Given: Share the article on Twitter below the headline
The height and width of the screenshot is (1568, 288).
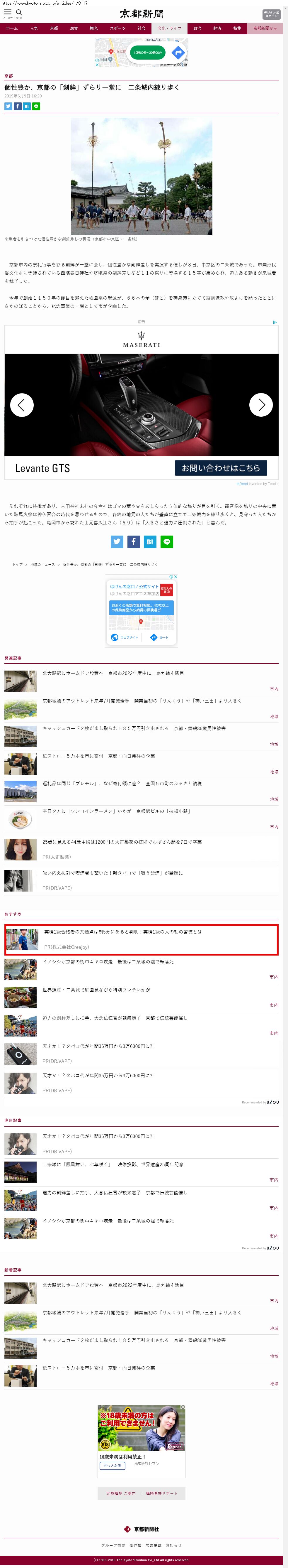Looking at the screenshot, I should click(8, 106).
